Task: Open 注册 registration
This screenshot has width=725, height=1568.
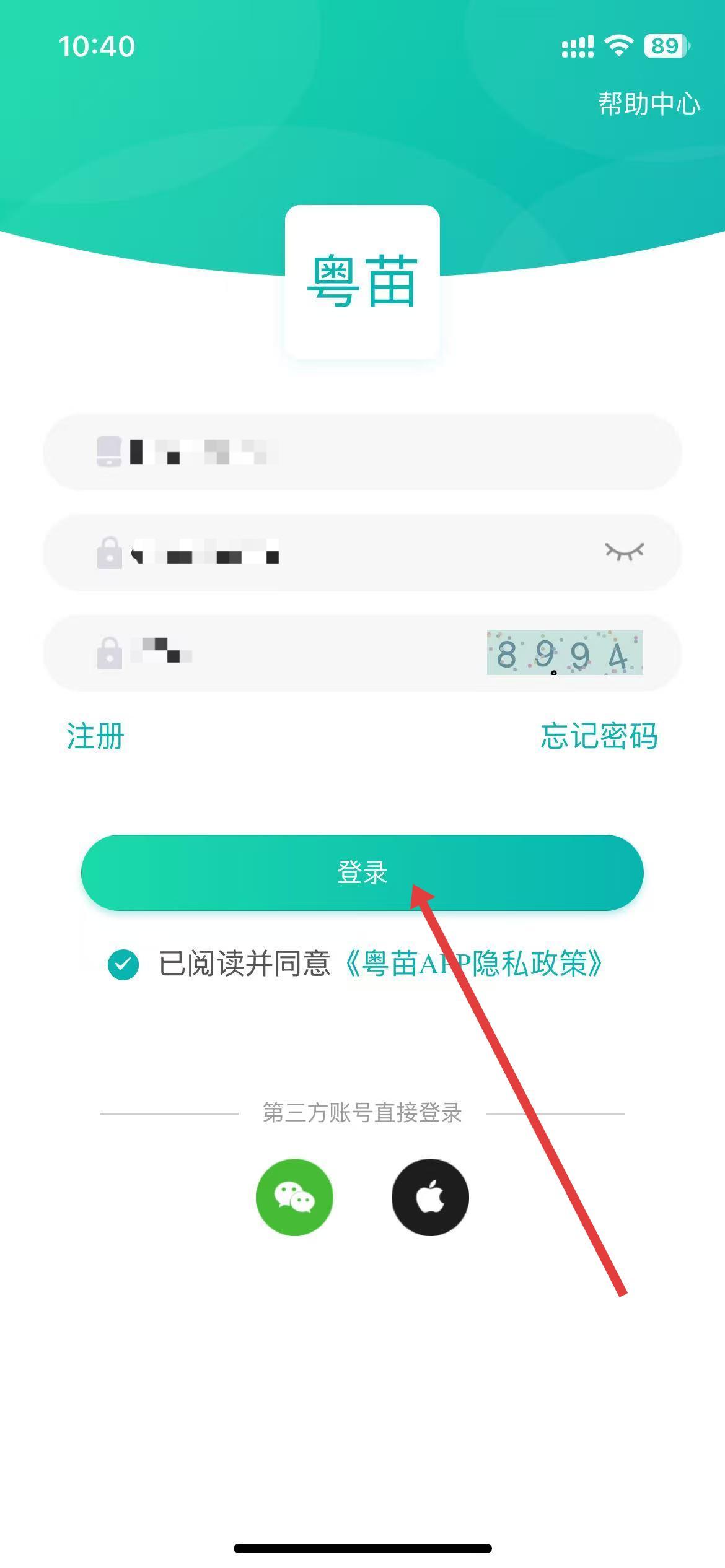Action: [x=95, y=736]
